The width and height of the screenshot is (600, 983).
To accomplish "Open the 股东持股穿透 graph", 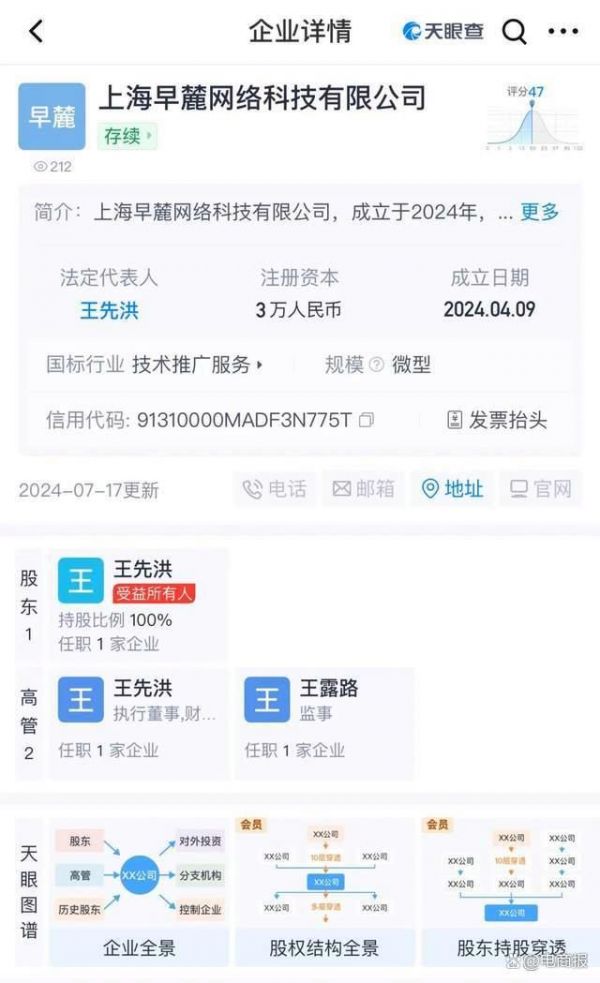I will tap(510, 890).
